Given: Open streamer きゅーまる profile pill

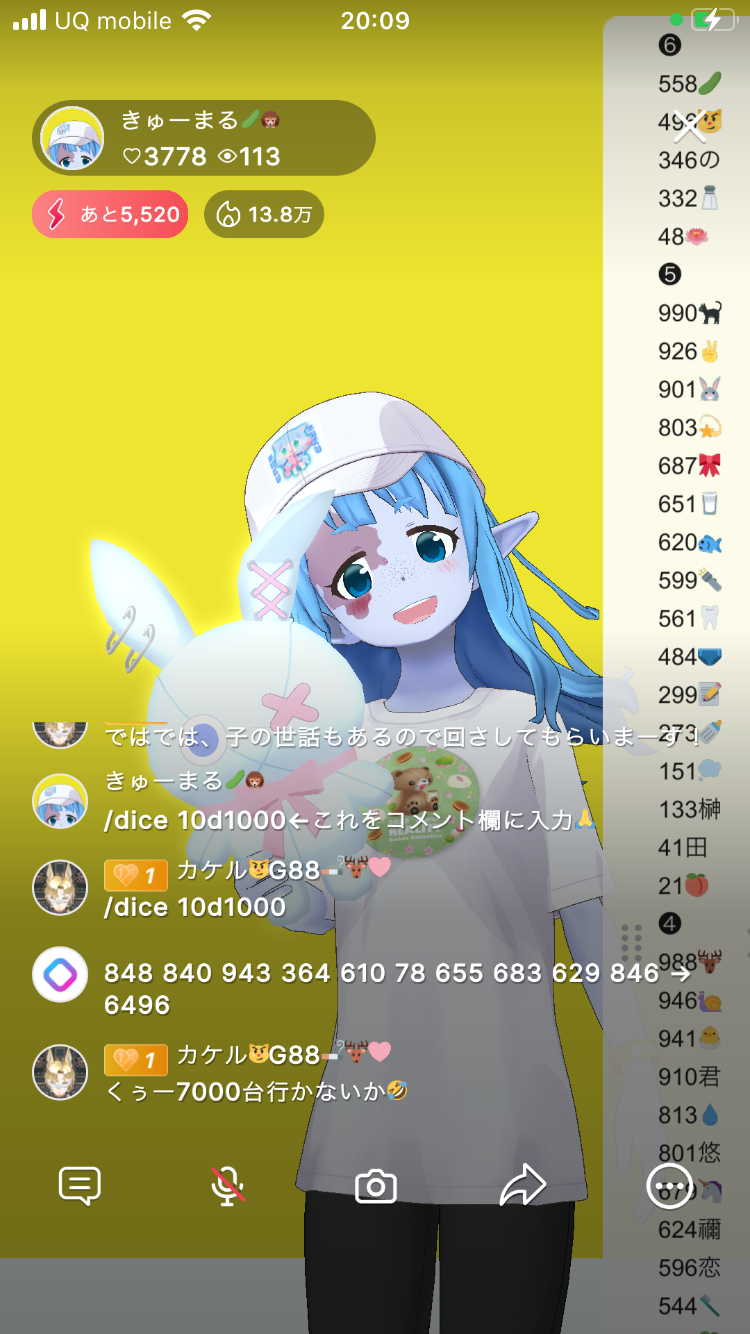Looking at the screenshot, I should point(204,138).
